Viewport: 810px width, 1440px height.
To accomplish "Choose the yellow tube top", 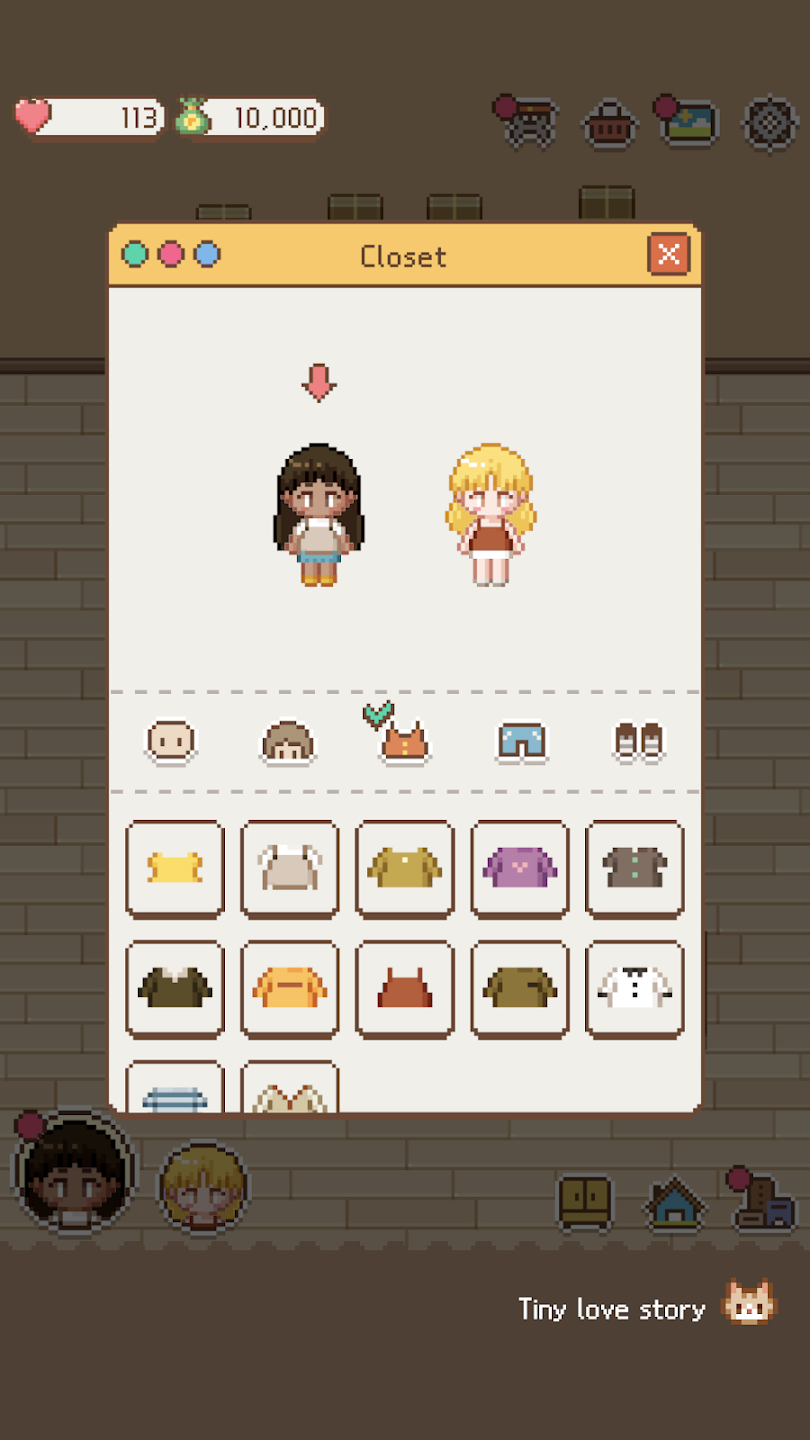I will 175,868.
